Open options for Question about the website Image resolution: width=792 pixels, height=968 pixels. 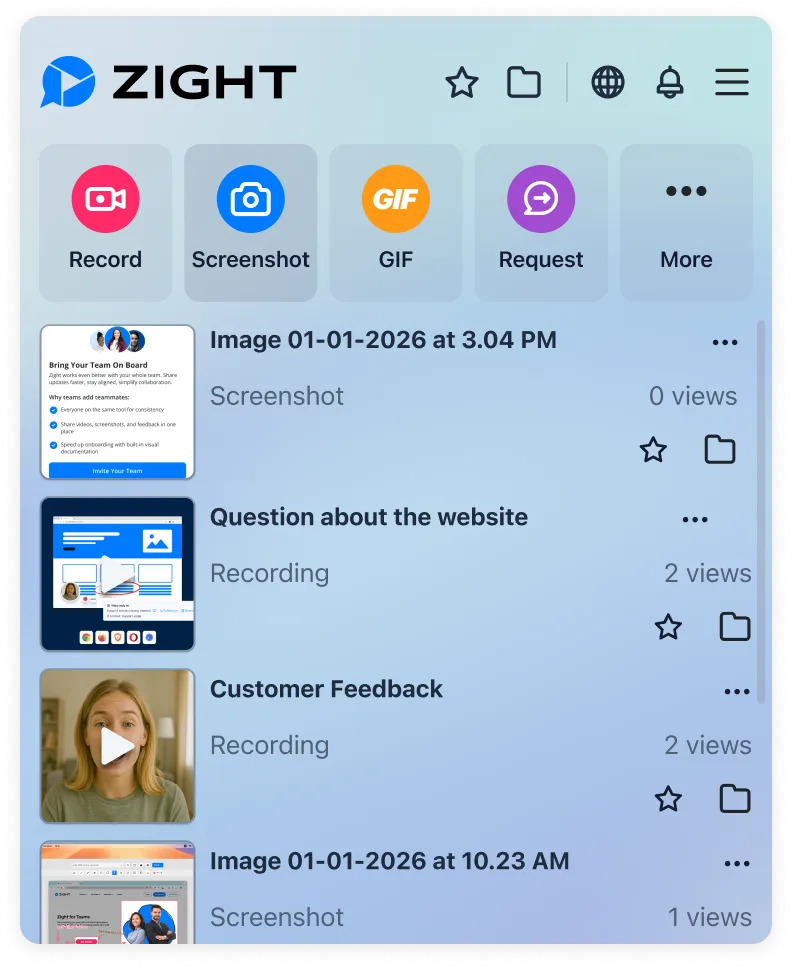point(695,520)
